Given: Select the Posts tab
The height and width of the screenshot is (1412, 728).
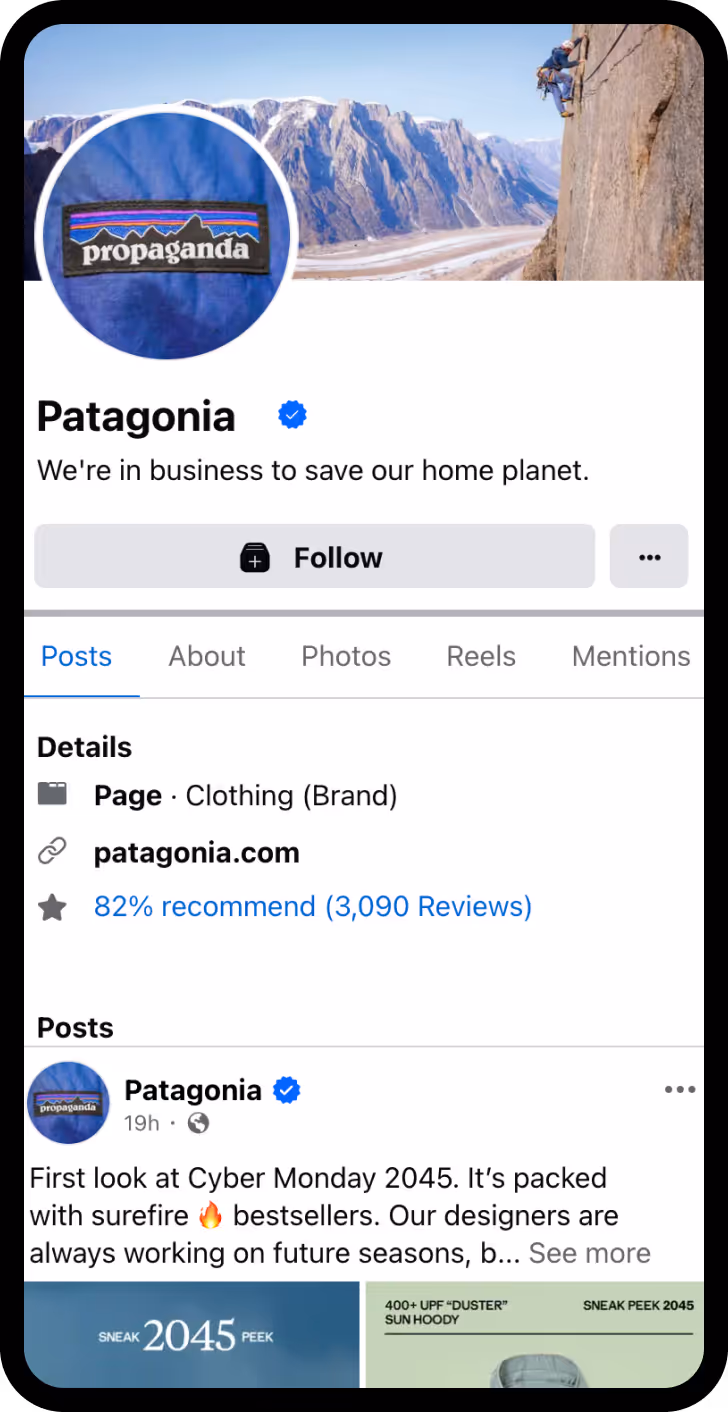Looking at the screenshot, I should click(77, 656).
